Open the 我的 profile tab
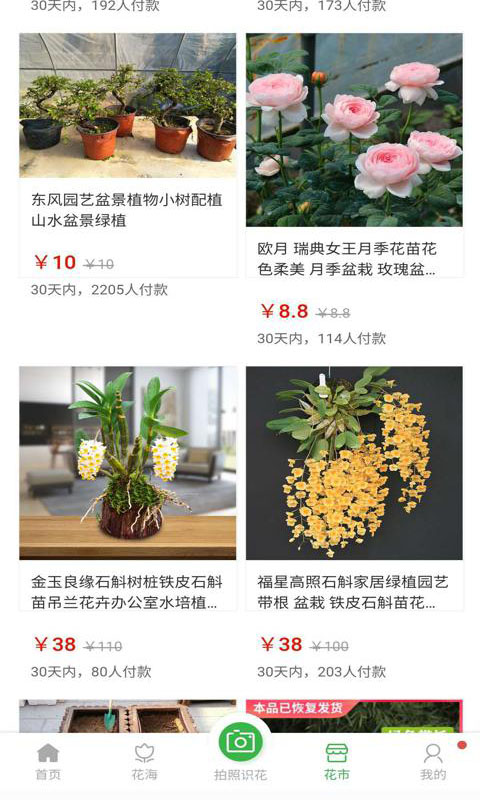 (433, 762)
